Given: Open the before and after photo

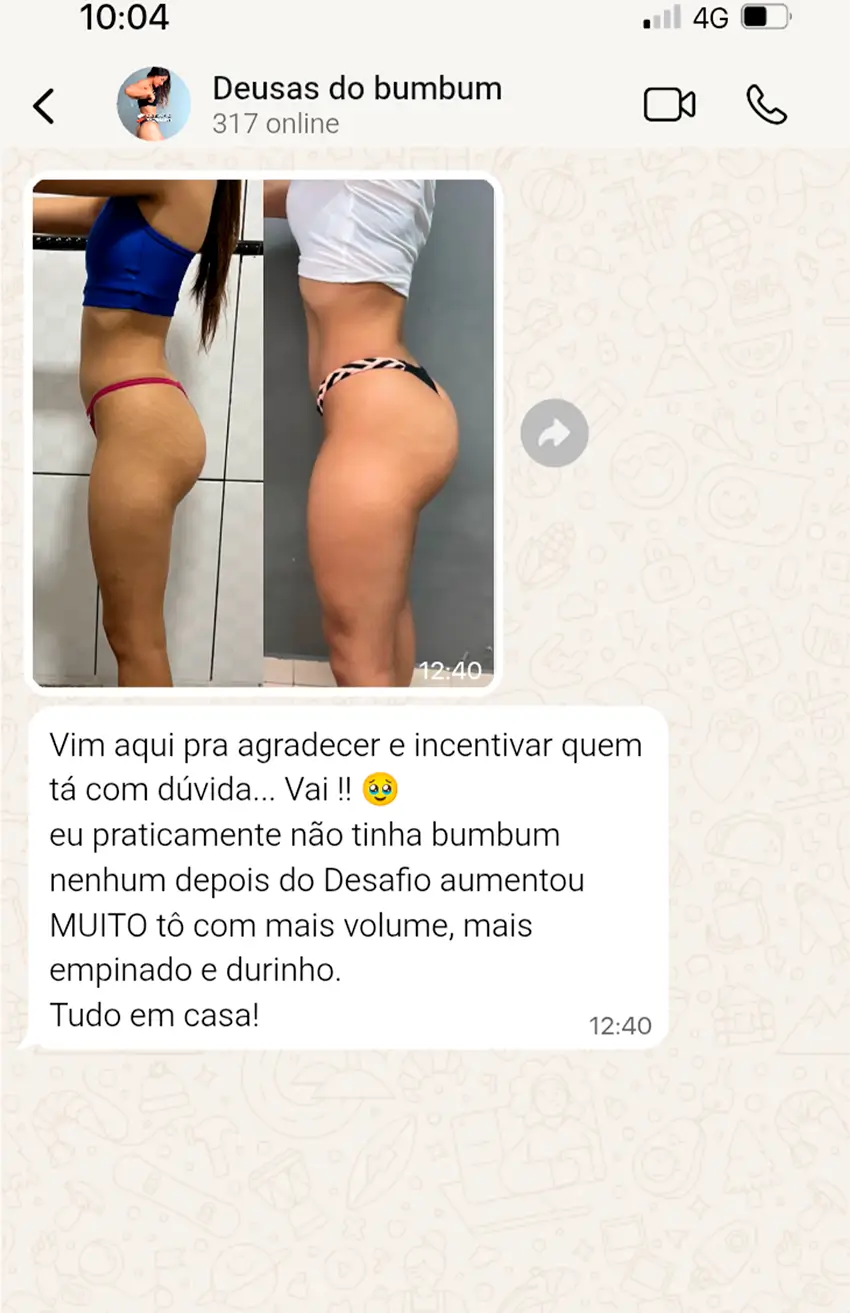Looking at the screenshot, I should click(x=264, y=433).
